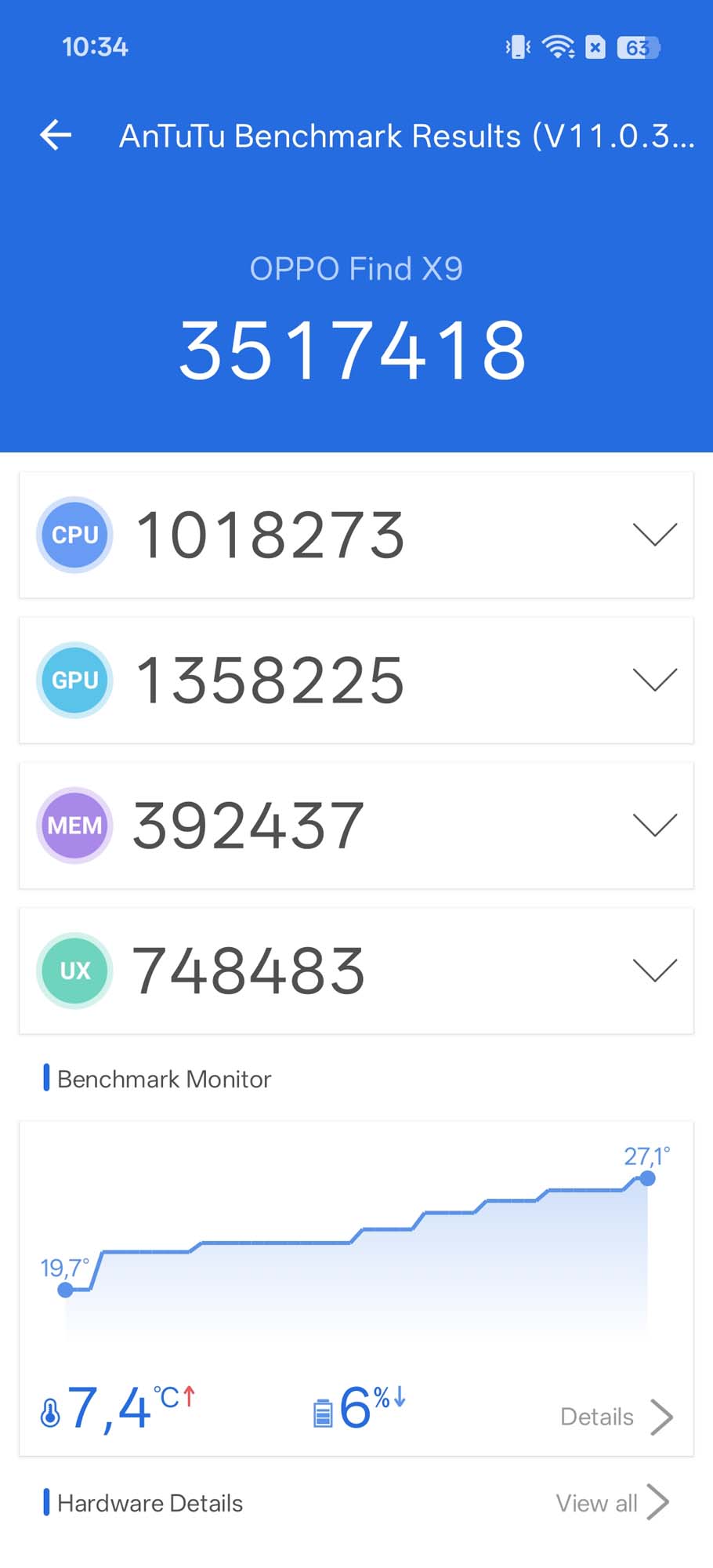Expand the CPU score breakdown
Viewport: 713px width, 1568px height.
click(654, 535)
